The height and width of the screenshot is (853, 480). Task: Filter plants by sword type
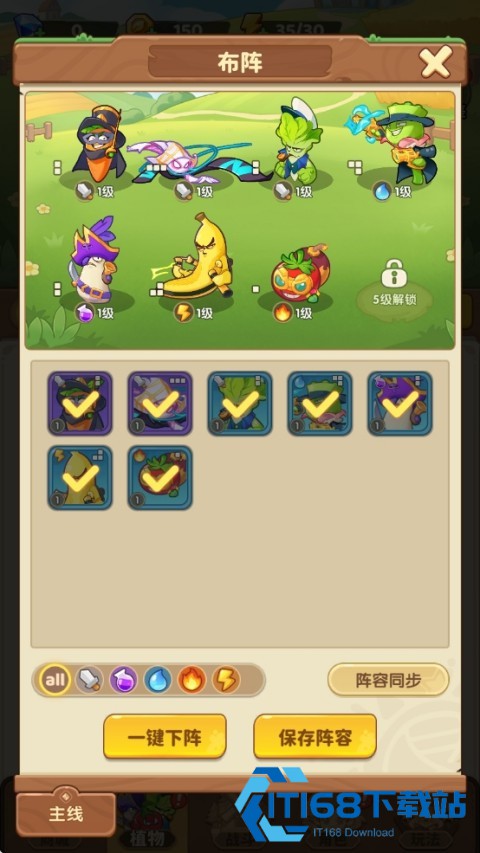pos(89,679)
